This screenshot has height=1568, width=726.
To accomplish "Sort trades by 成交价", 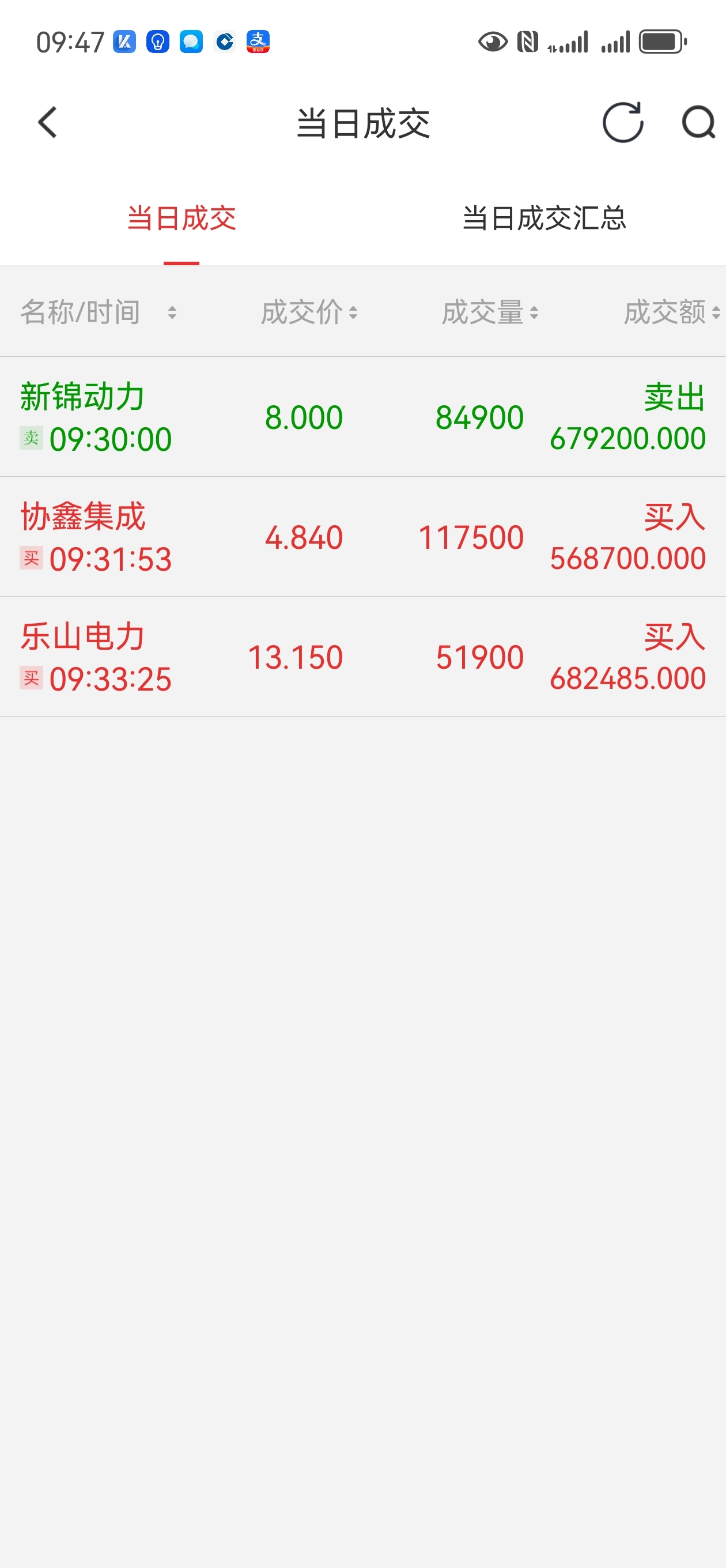I will click(x=308, y=313).
